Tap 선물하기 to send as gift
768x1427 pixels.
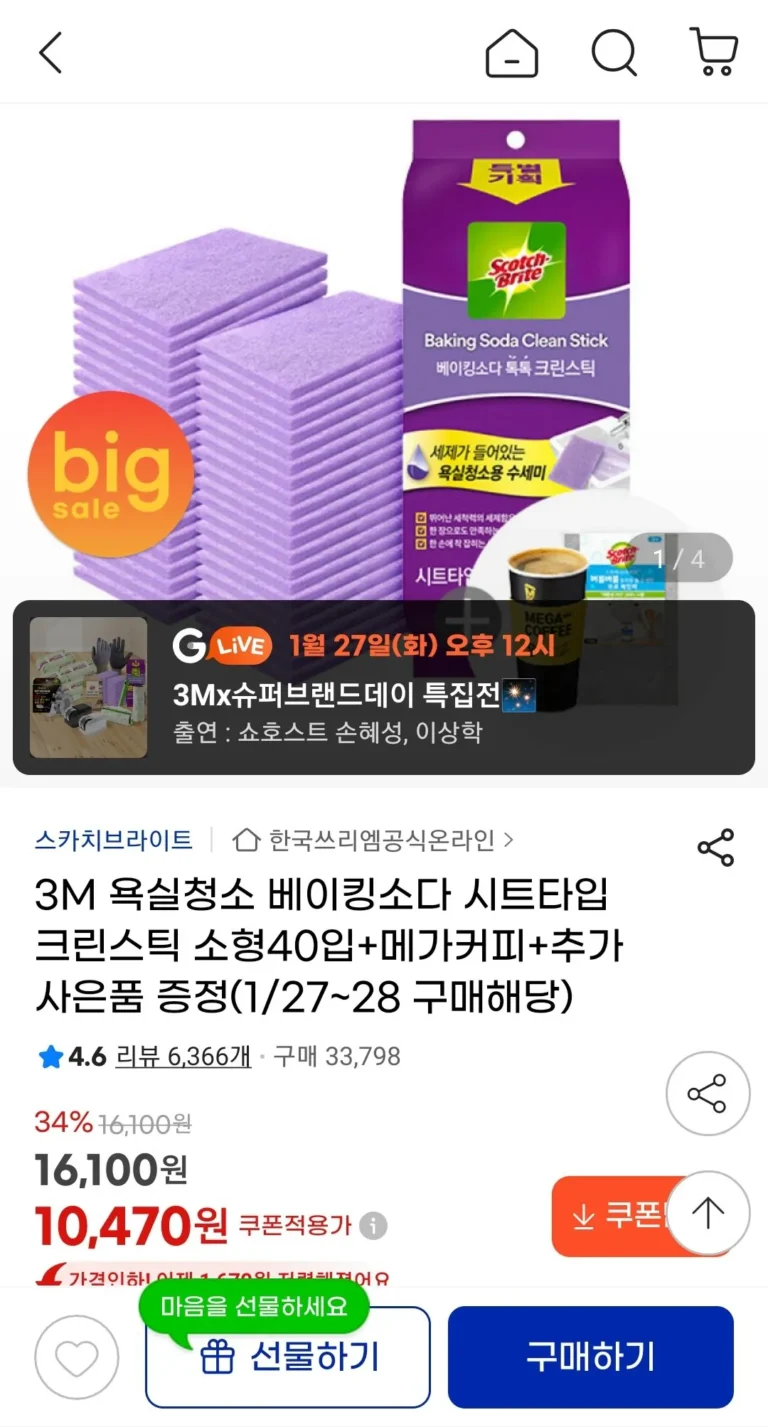click(x=288, y=1358)
